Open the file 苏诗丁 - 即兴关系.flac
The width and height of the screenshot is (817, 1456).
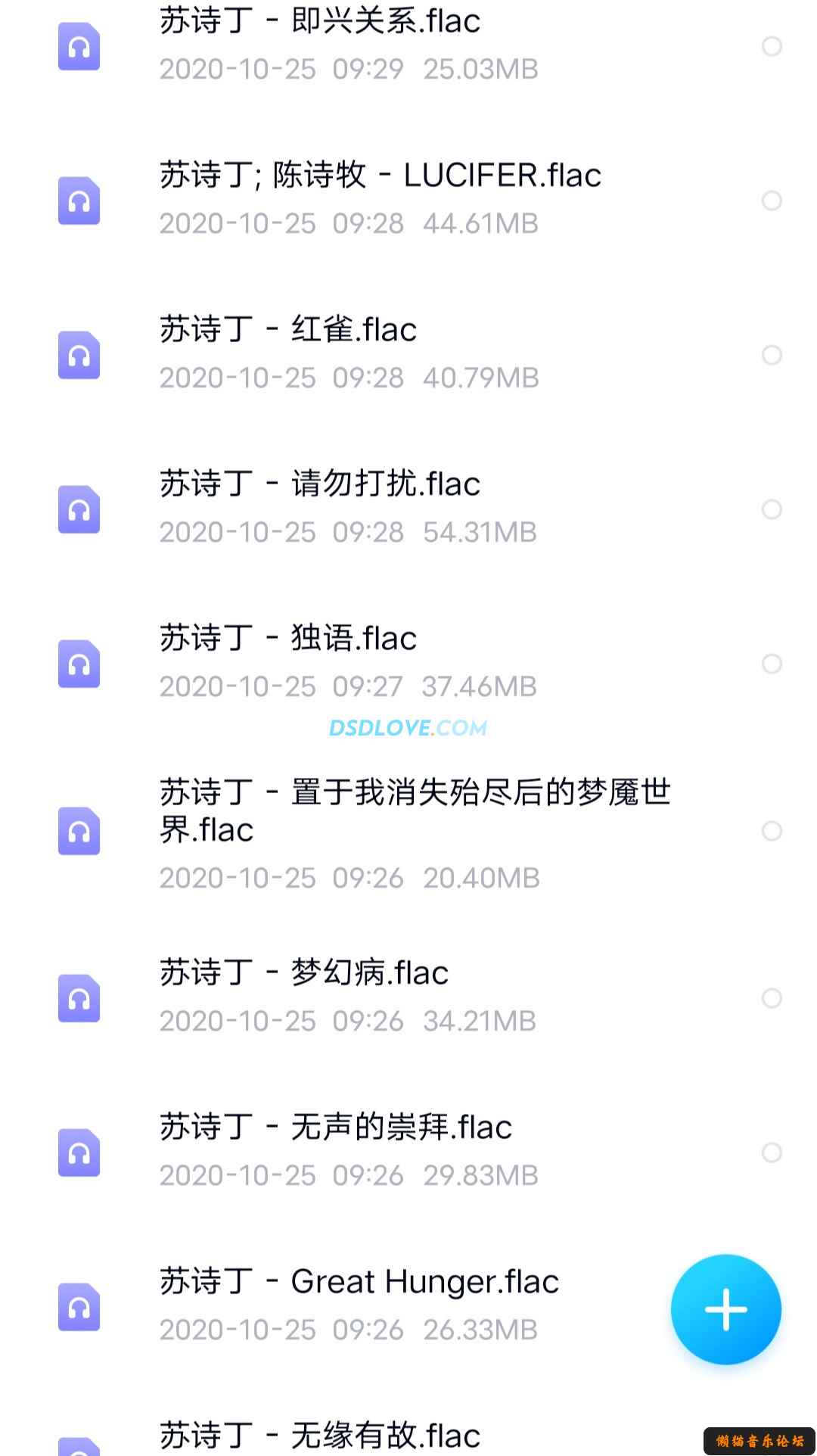tap(319, 21)
